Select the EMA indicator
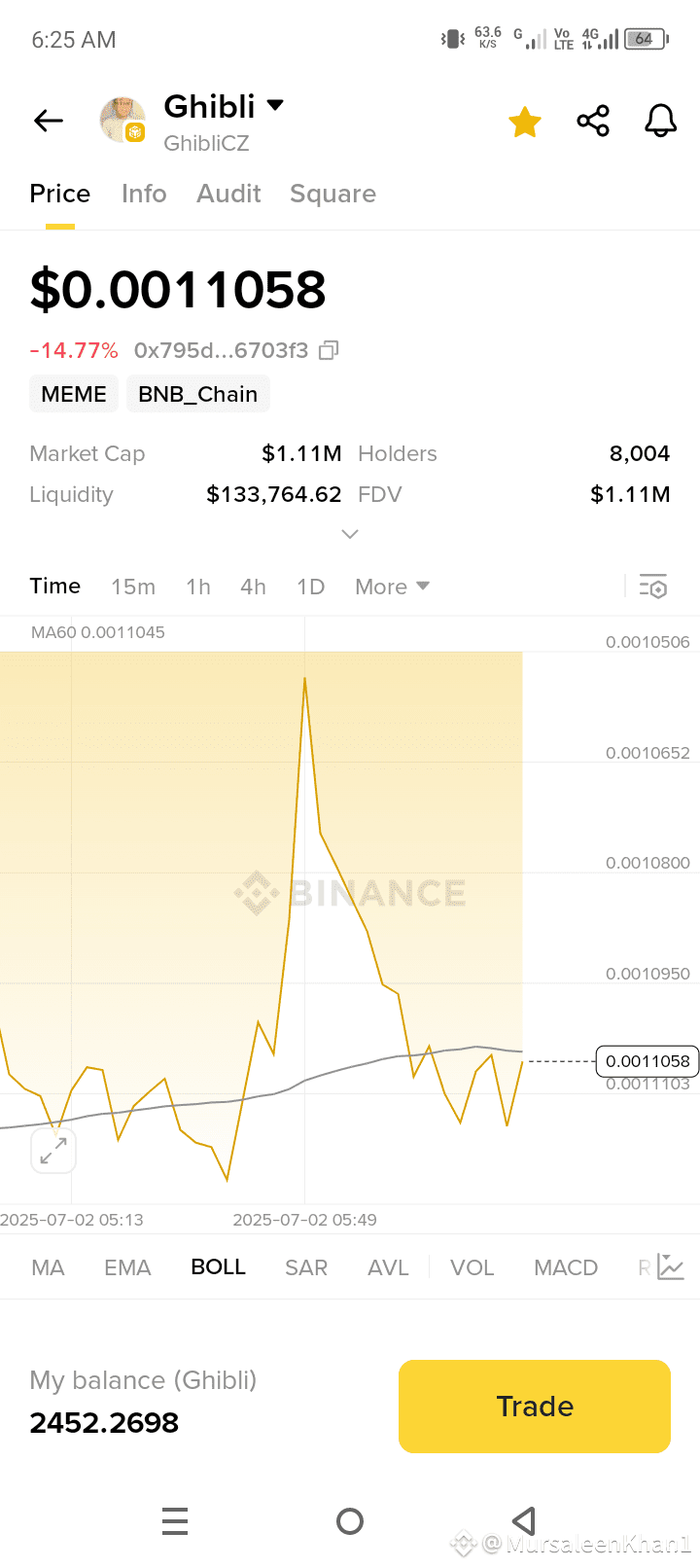Screen dimensions: 700x1568 [127, 1267]
